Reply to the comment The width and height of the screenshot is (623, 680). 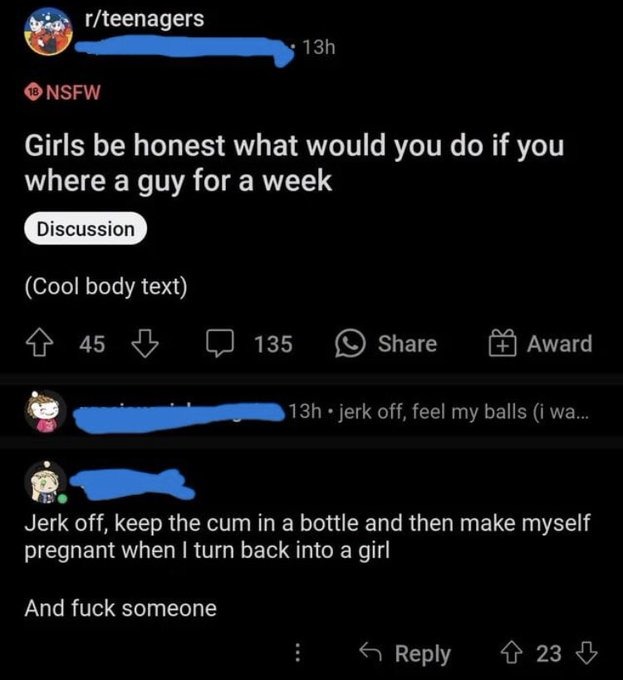click(x=406, y=653)
